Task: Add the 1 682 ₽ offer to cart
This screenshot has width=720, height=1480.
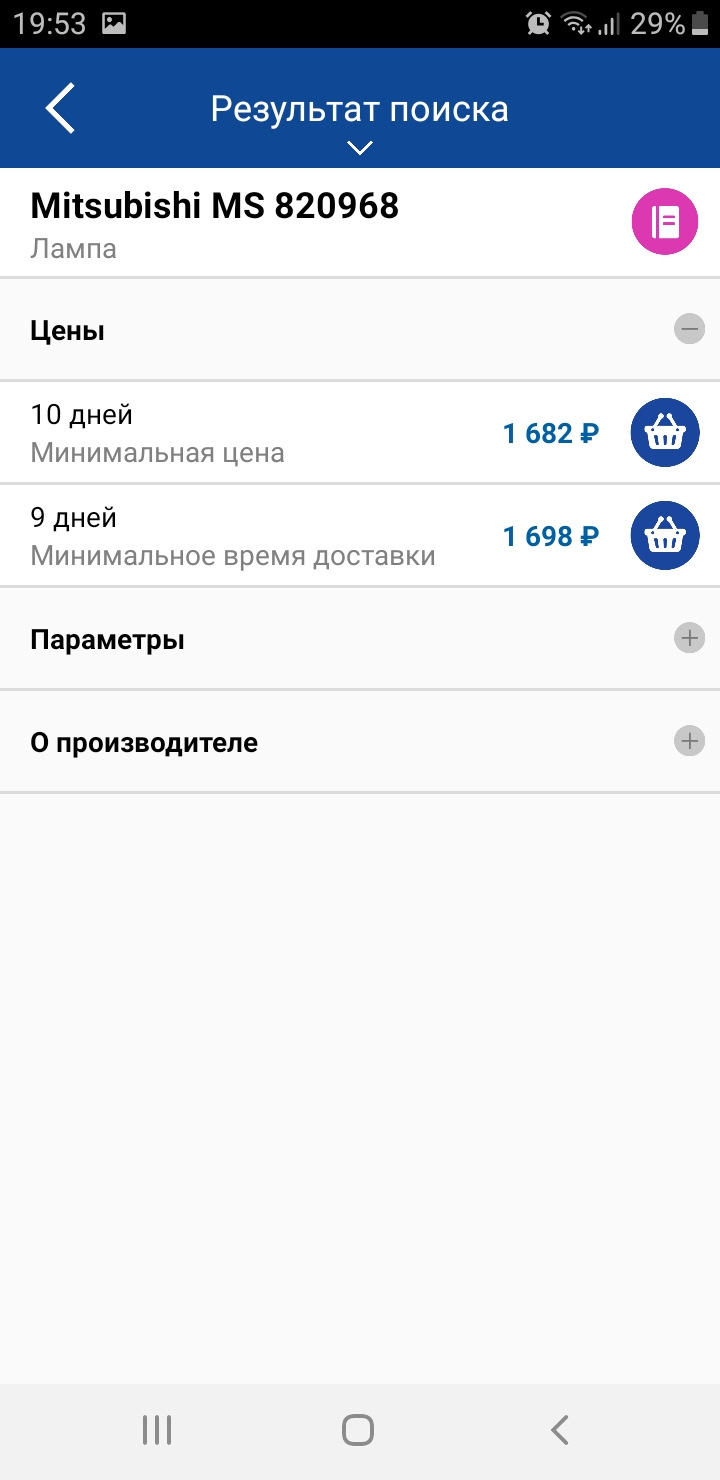Action: [664, 433]
